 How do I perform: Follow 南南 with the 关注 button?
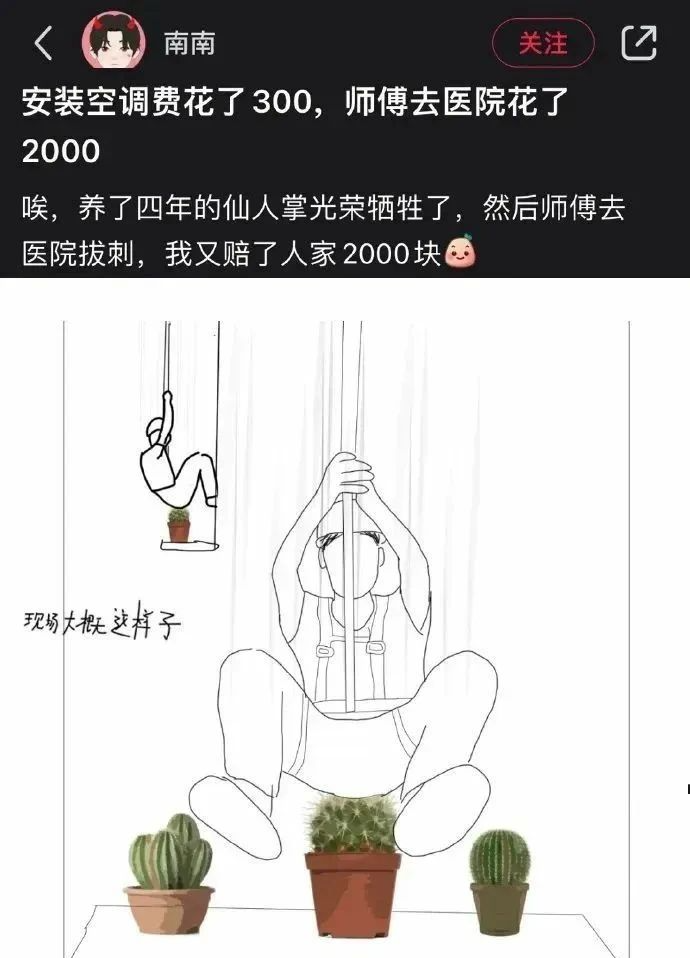[x=543, y=43]
